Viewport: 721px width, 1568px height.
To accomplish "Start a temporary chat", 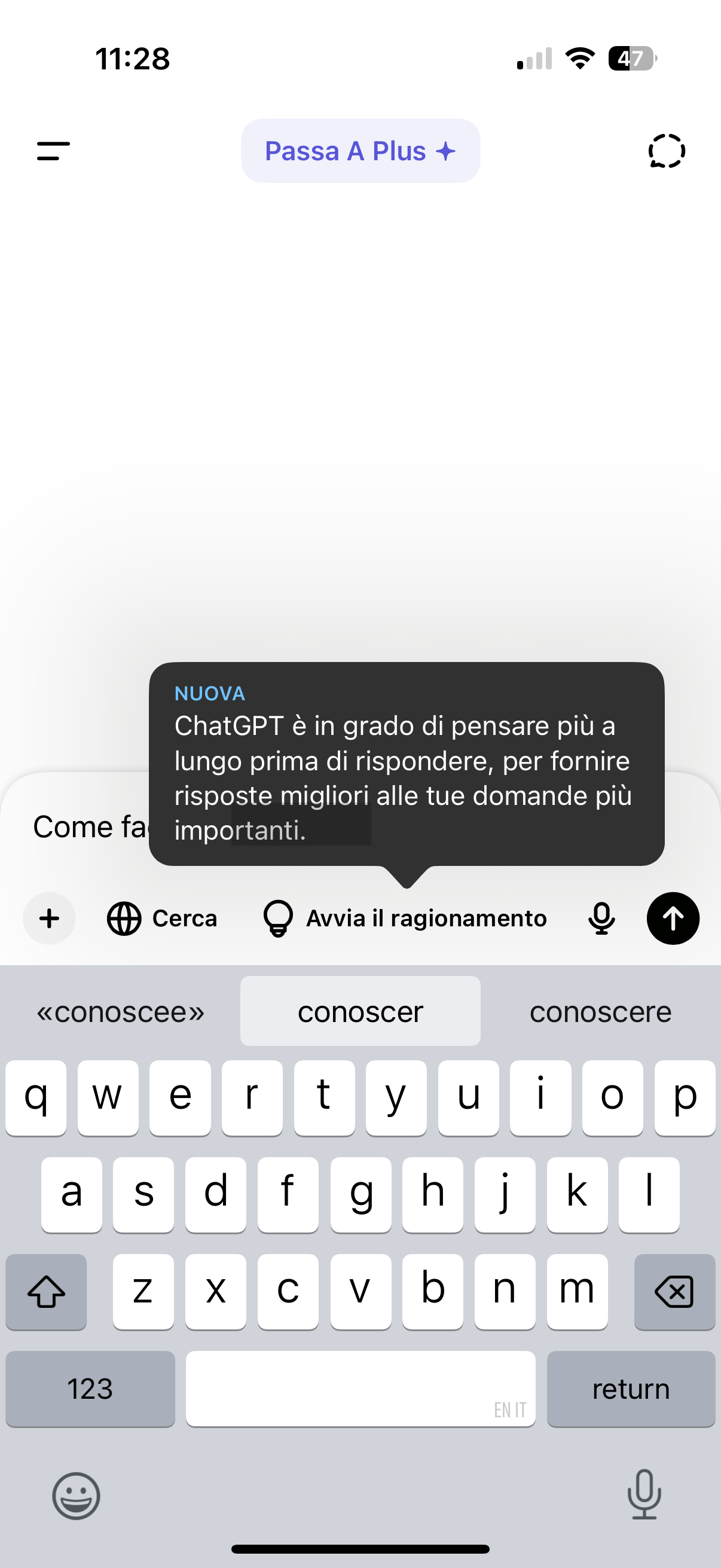I will click(x=667, y=151).
